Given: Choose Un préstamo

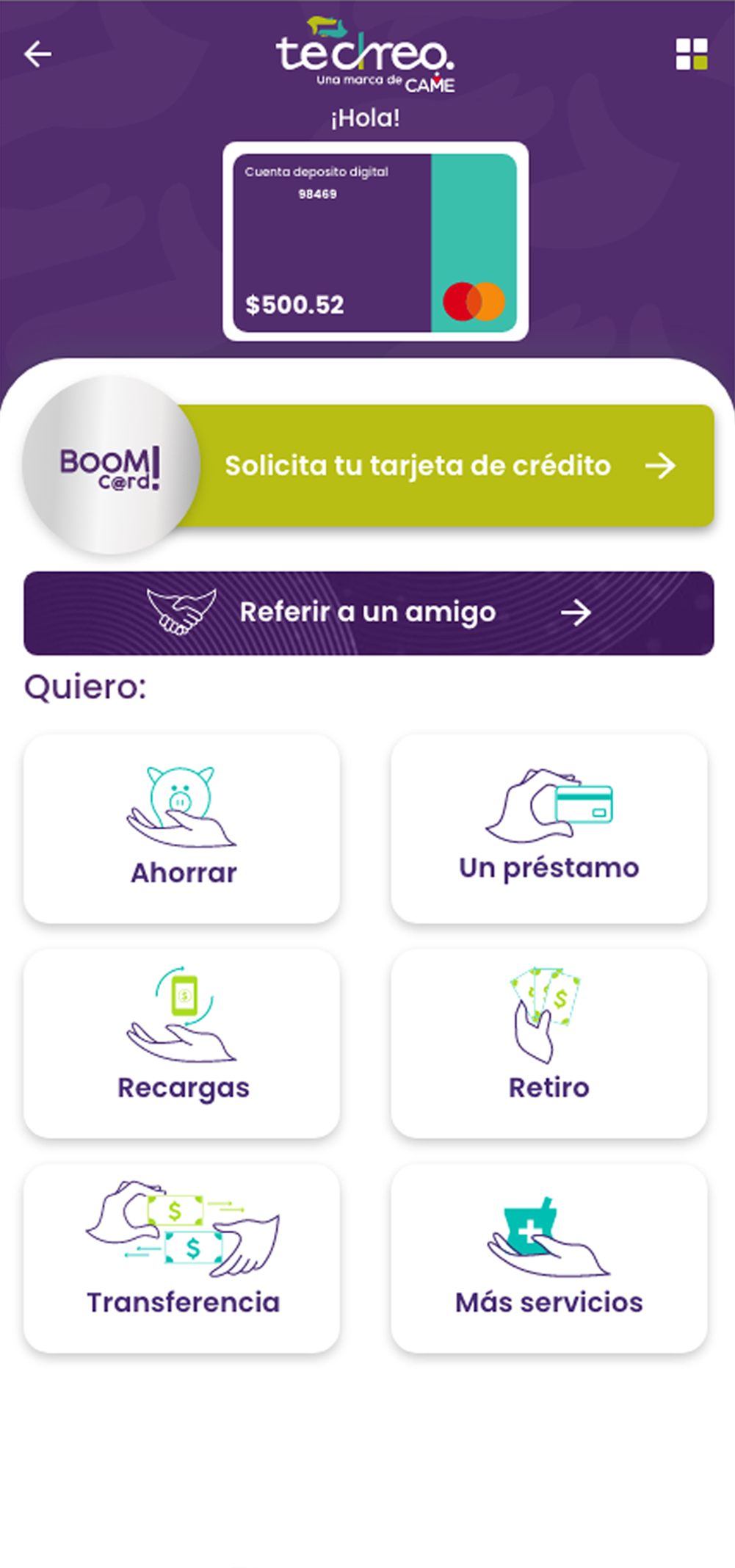Looking at the screenshot, I should [549, 829].
